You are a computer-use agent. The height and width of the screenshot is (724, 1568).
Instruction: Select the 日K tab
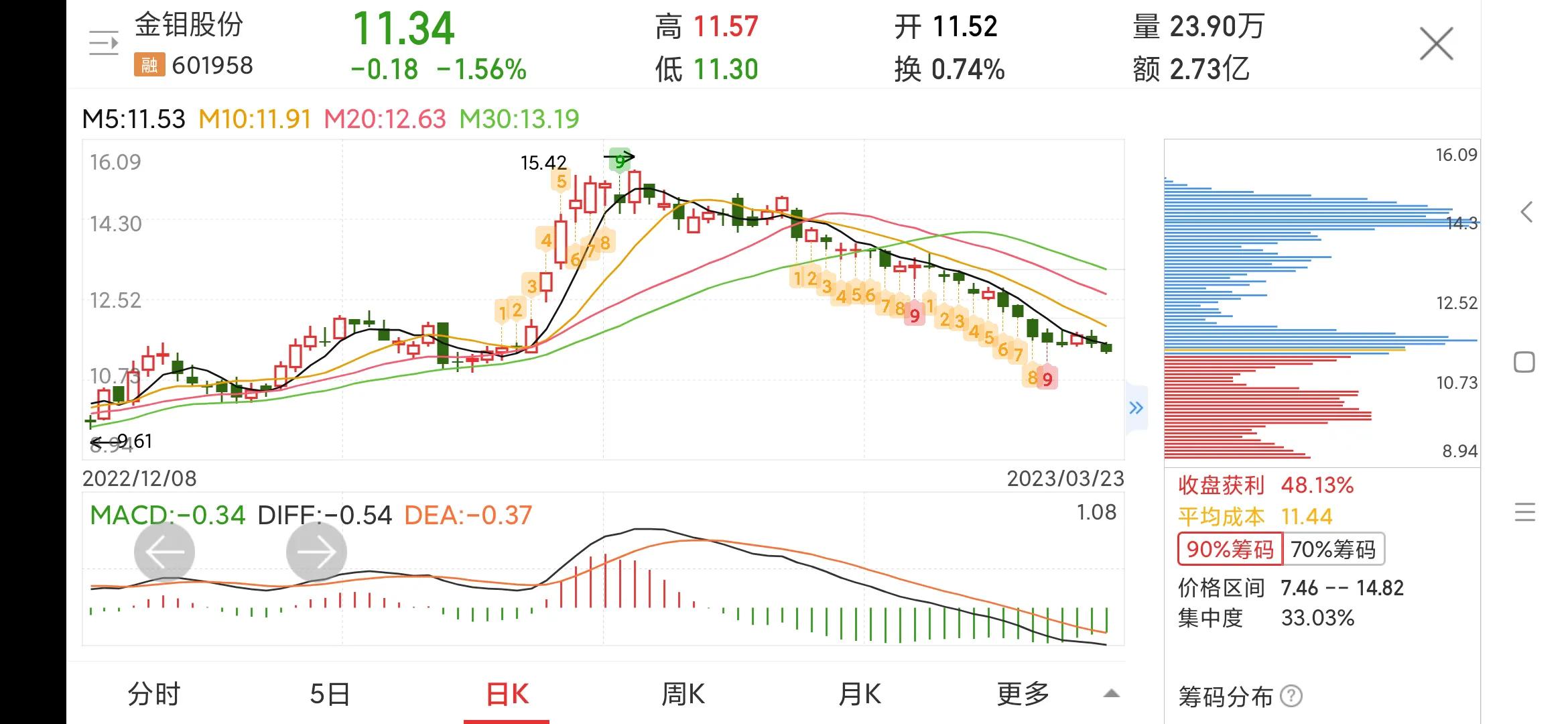(507, 695)
